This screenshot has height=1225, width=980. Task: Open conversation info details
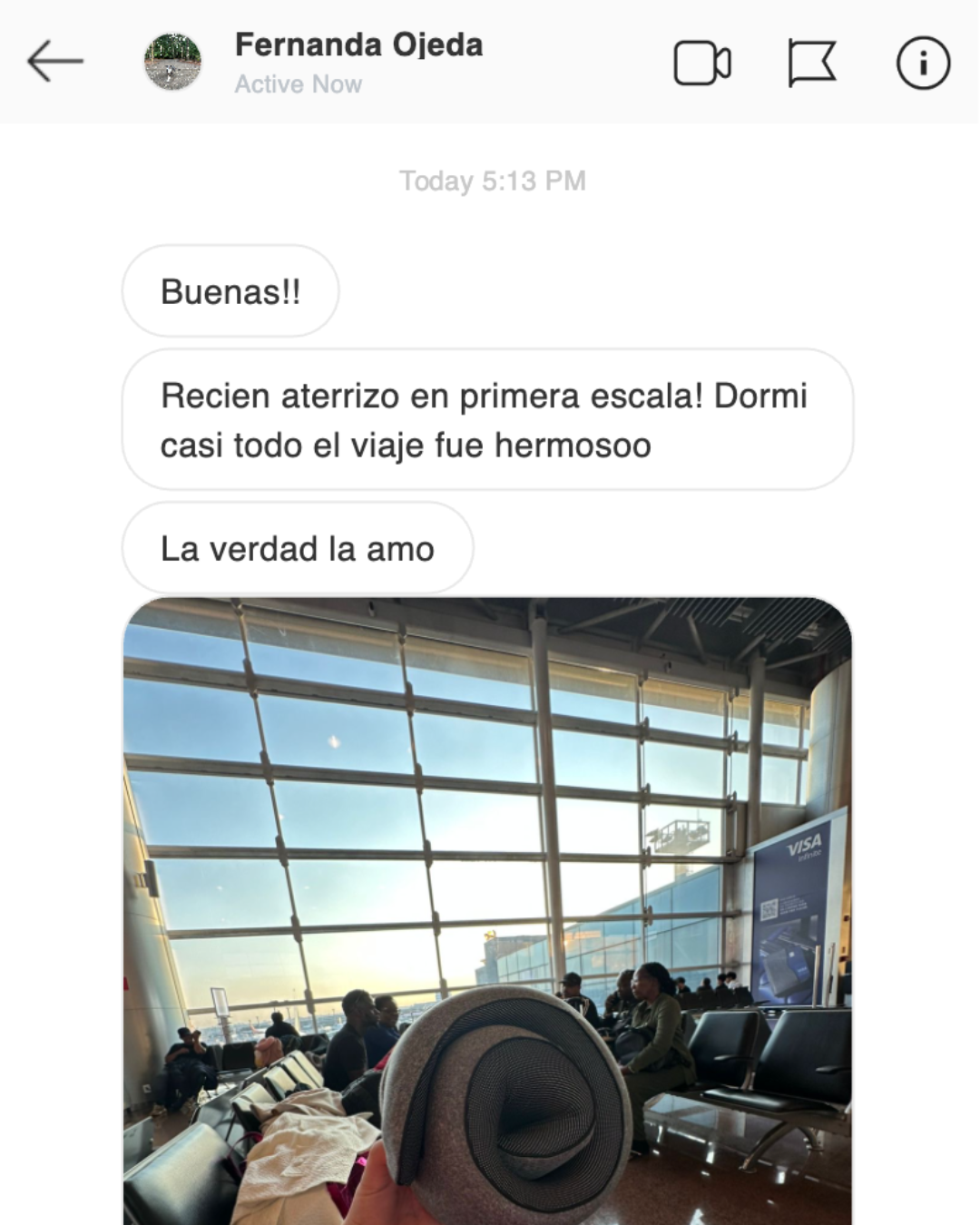(x=923, y=64)
